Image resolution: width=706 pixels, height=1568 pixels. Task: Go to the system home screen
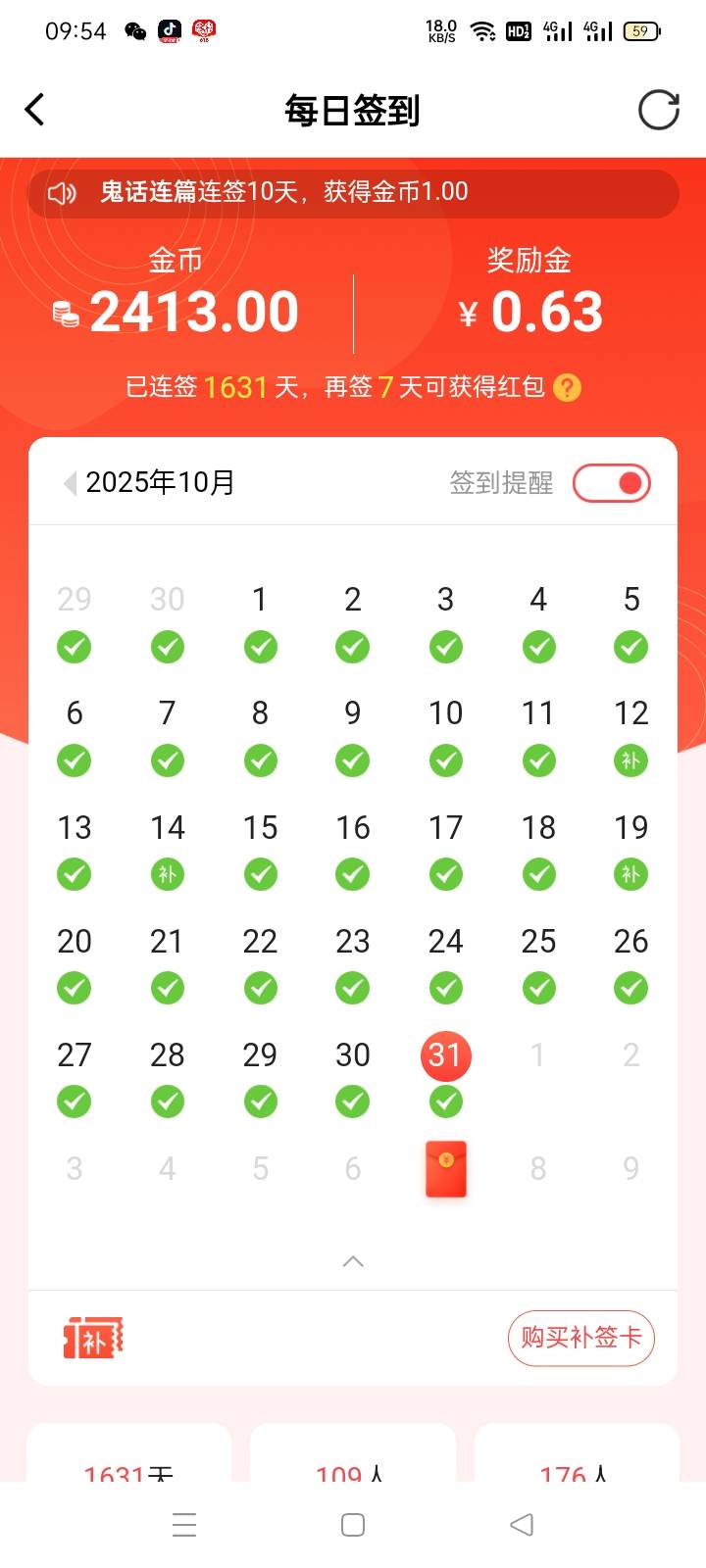click(353, 1525)
